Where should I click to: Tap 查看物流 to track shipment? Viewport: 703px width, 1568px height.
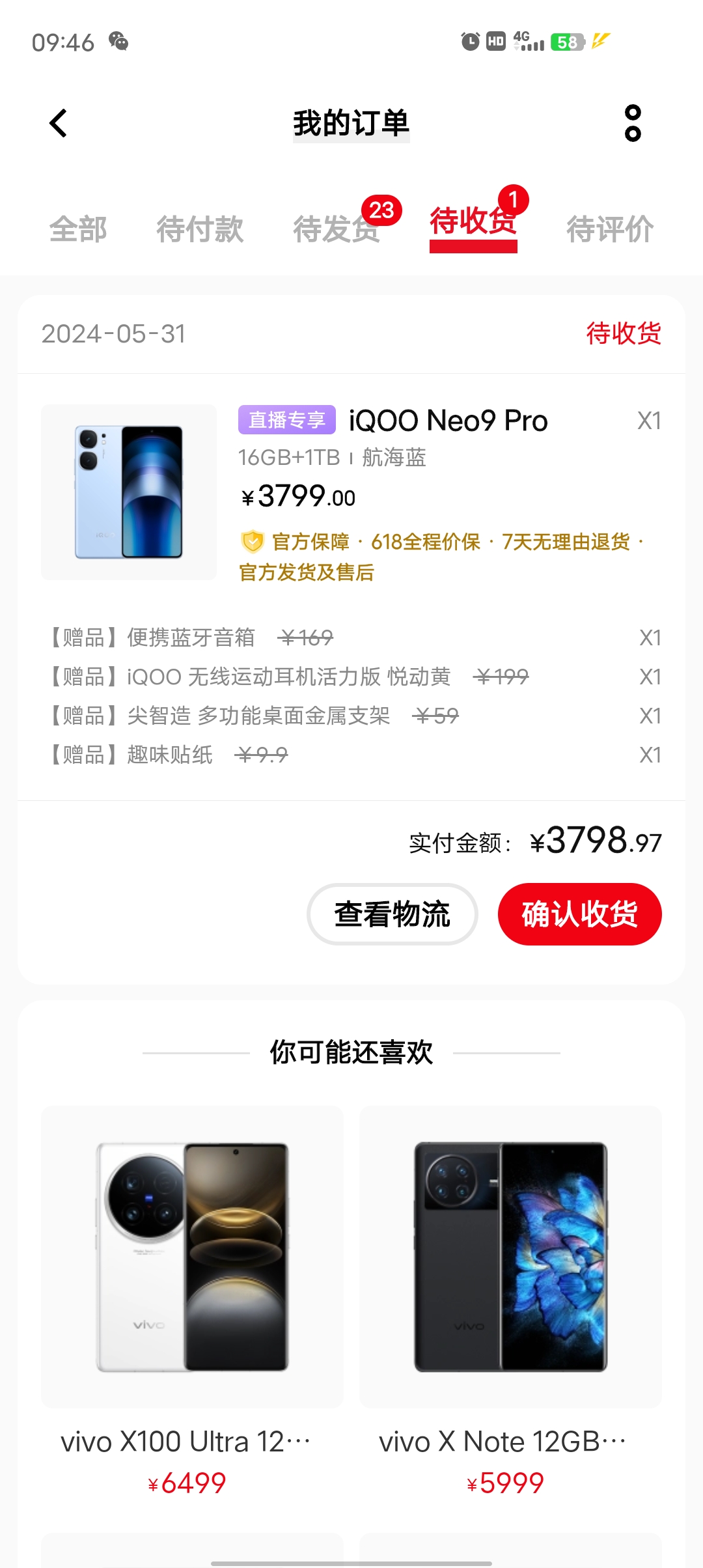click(x=392, y=914)
